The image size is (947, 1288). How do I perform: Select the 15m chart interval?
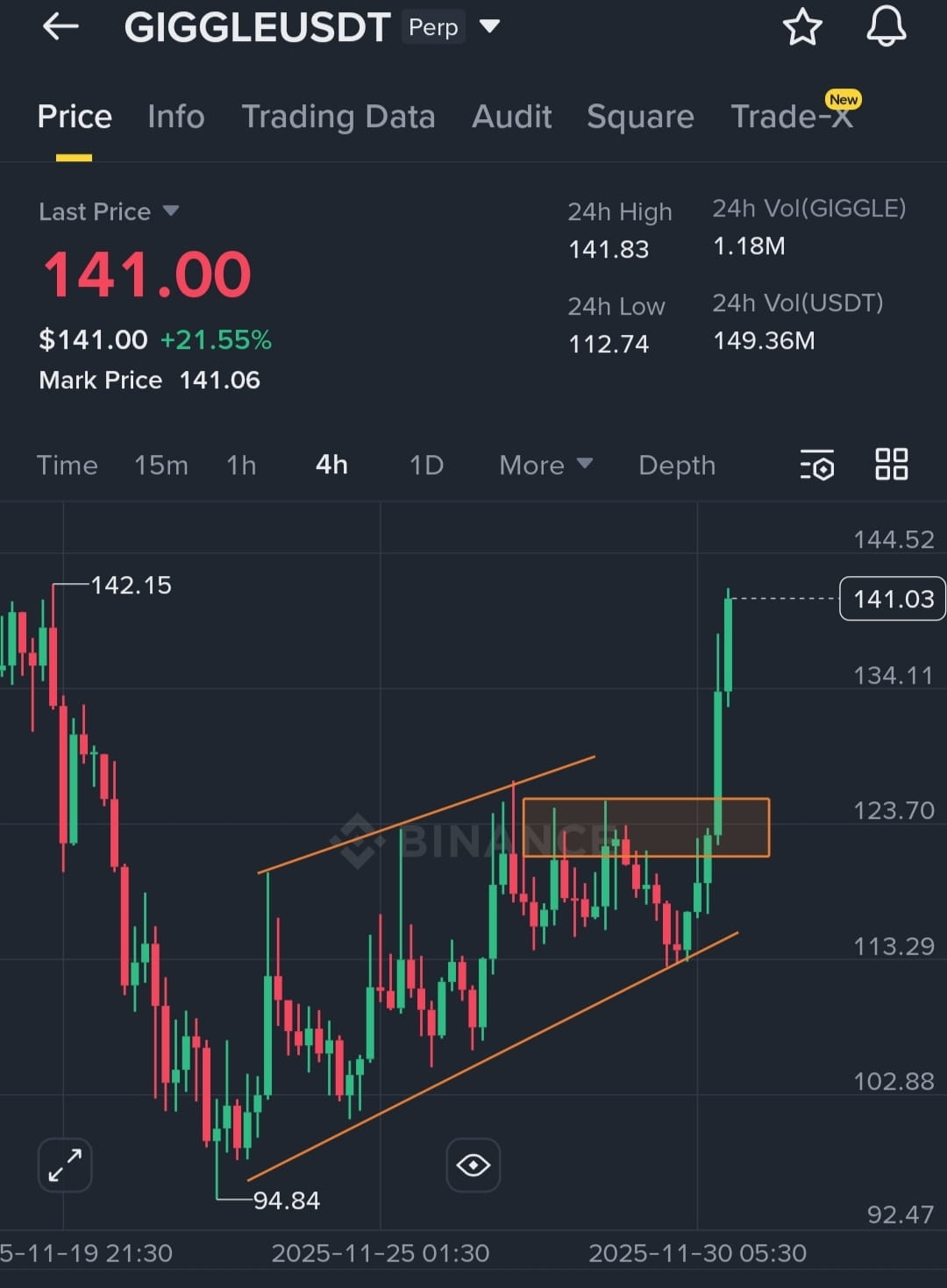(x=160, y=465)
